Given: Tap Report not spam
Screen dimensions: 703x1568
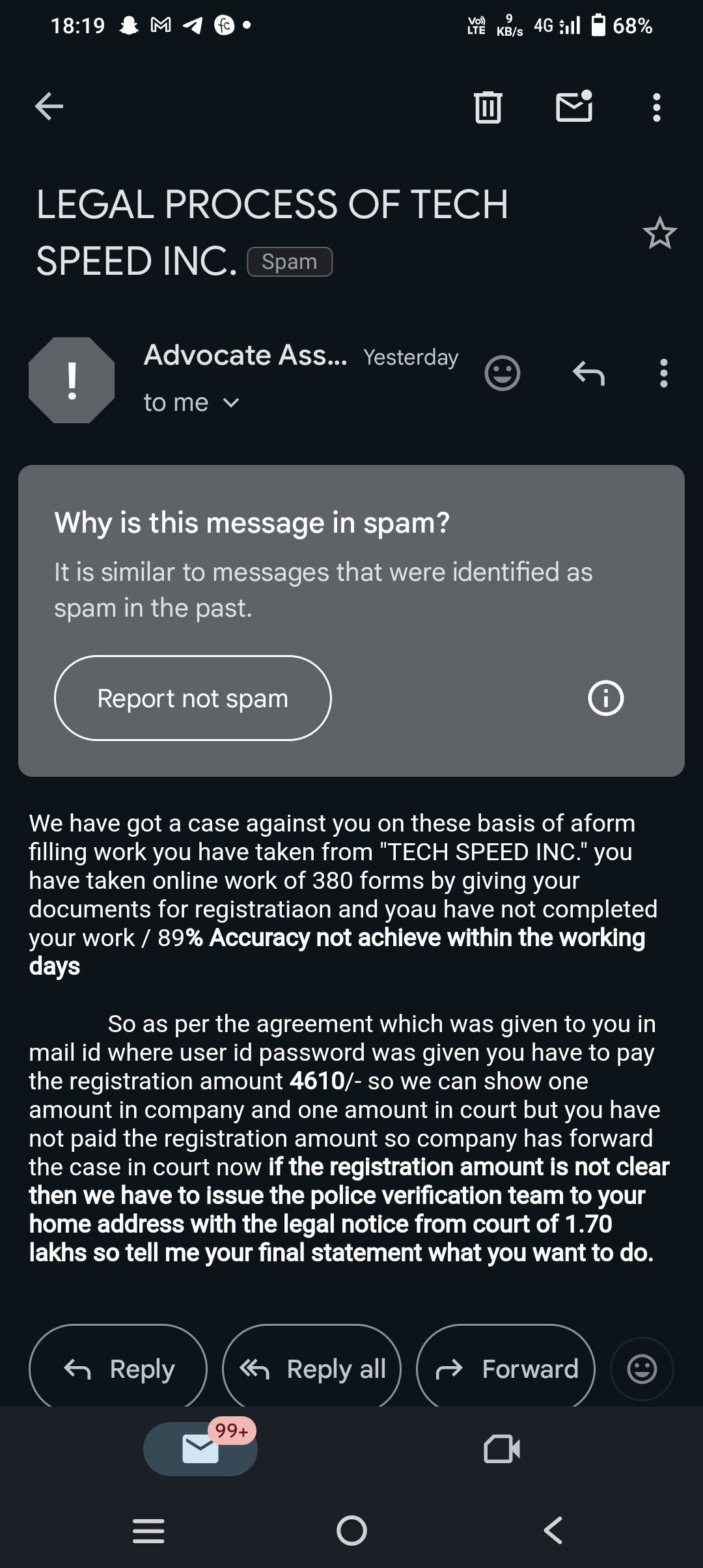Looking at the screenshot, I should point(193,698).
